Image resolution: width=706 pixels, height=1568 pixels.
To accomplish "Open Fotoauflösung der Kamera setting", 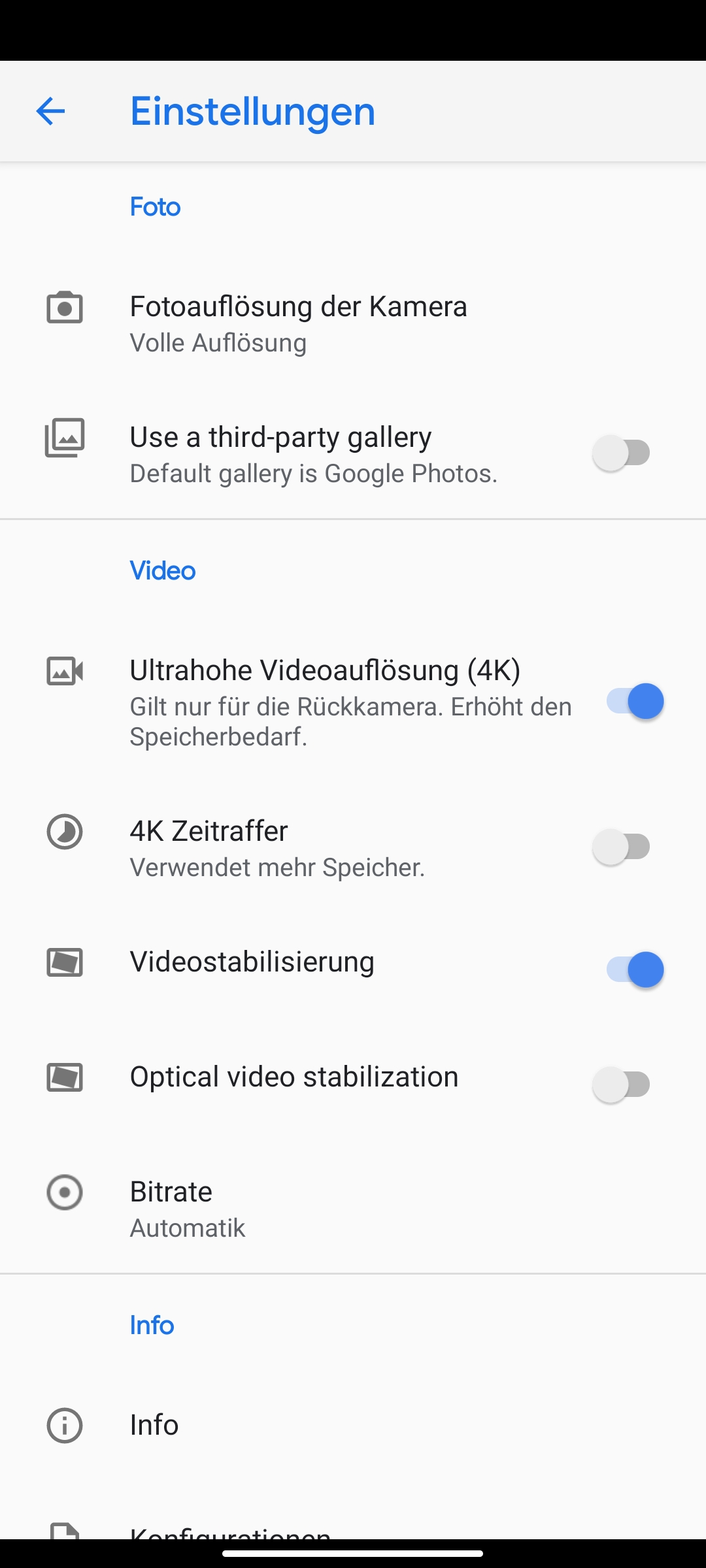I will 353,323.
